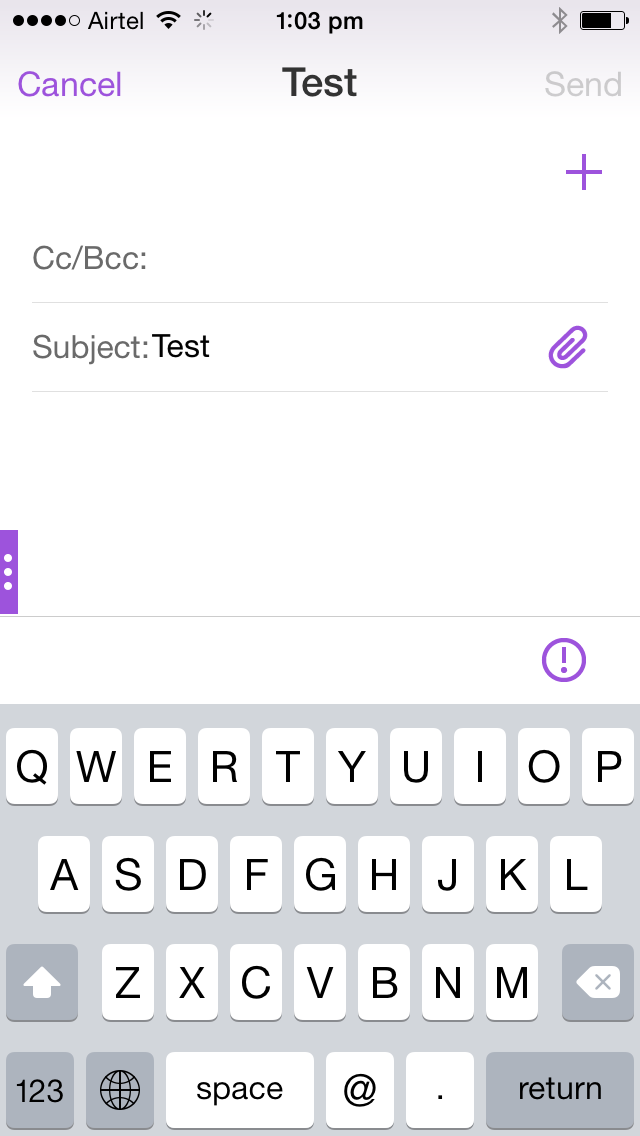This screenshot has width=640, height=1136.
Task: Add a recipient with the plus icon
Action: click(584, 173)
